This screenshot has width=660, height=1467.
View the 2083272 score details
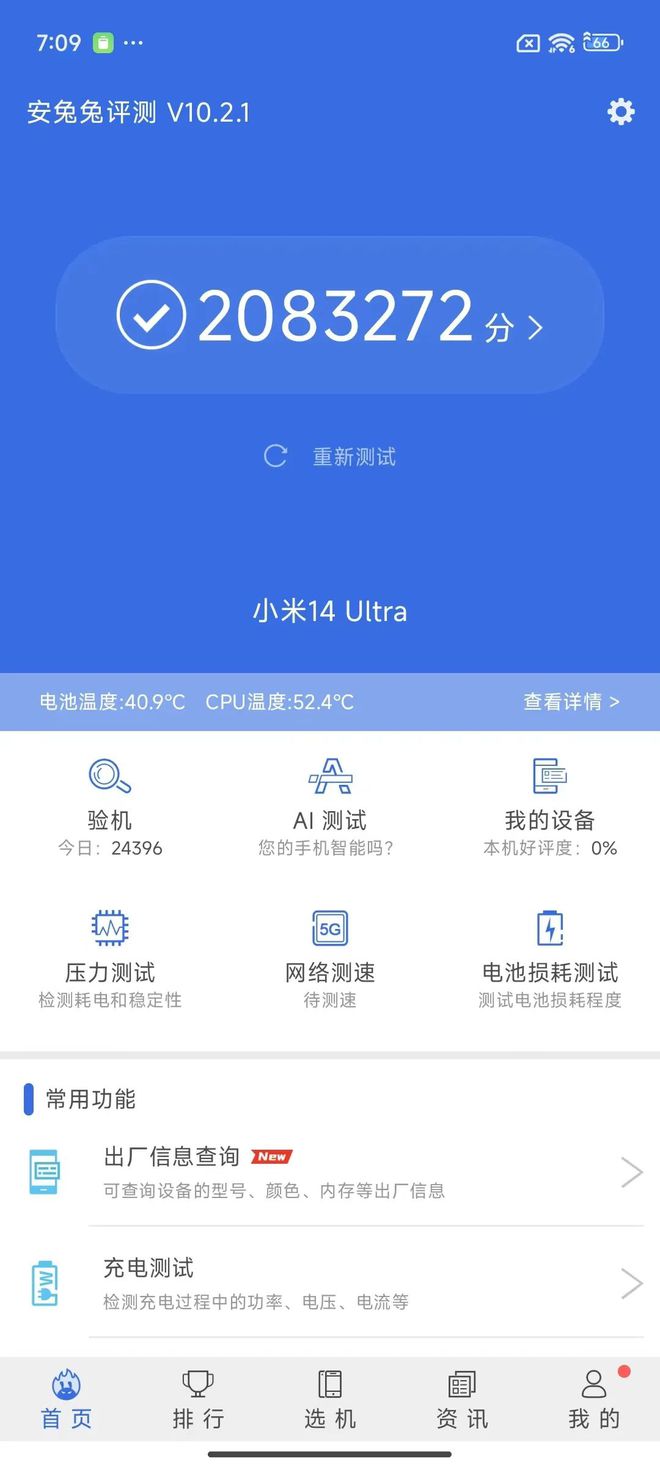pyautogui.click(x=330, y=316)
